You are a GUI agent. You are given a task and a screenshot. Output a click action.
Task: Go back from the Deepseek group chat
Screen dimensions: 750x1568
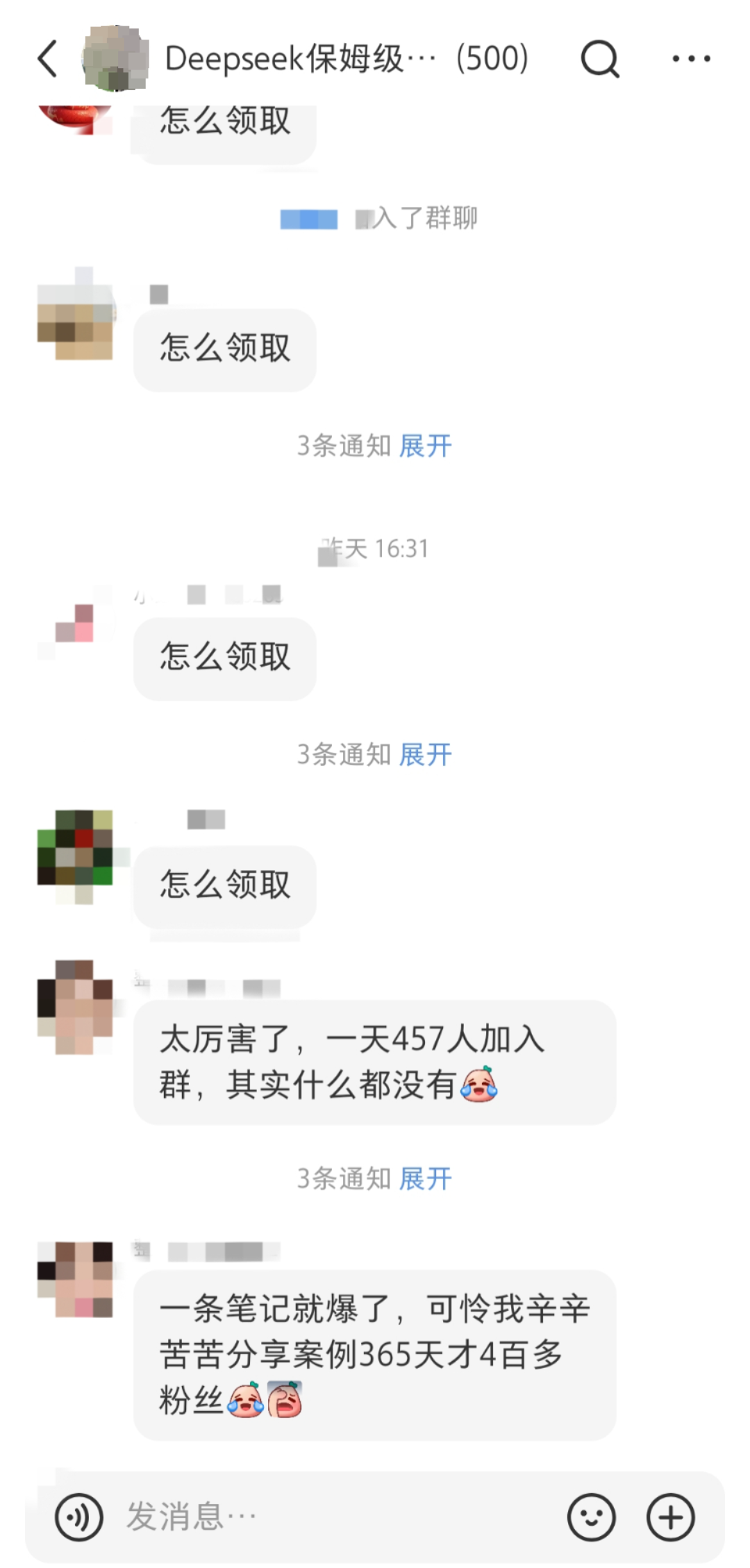(x=47, y=58)
